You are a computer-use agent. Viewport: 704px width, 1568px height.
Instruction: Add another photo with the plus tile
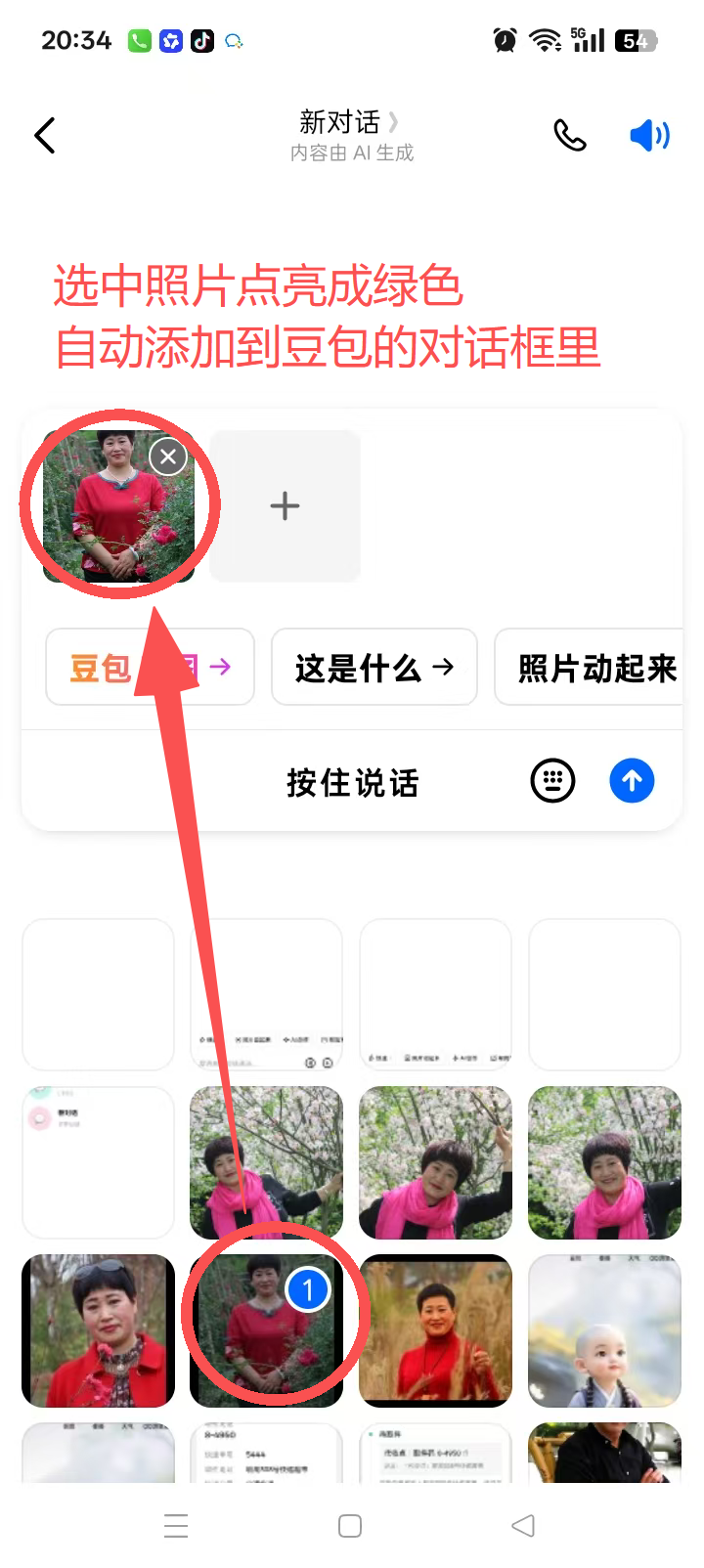tap(285, 506)
